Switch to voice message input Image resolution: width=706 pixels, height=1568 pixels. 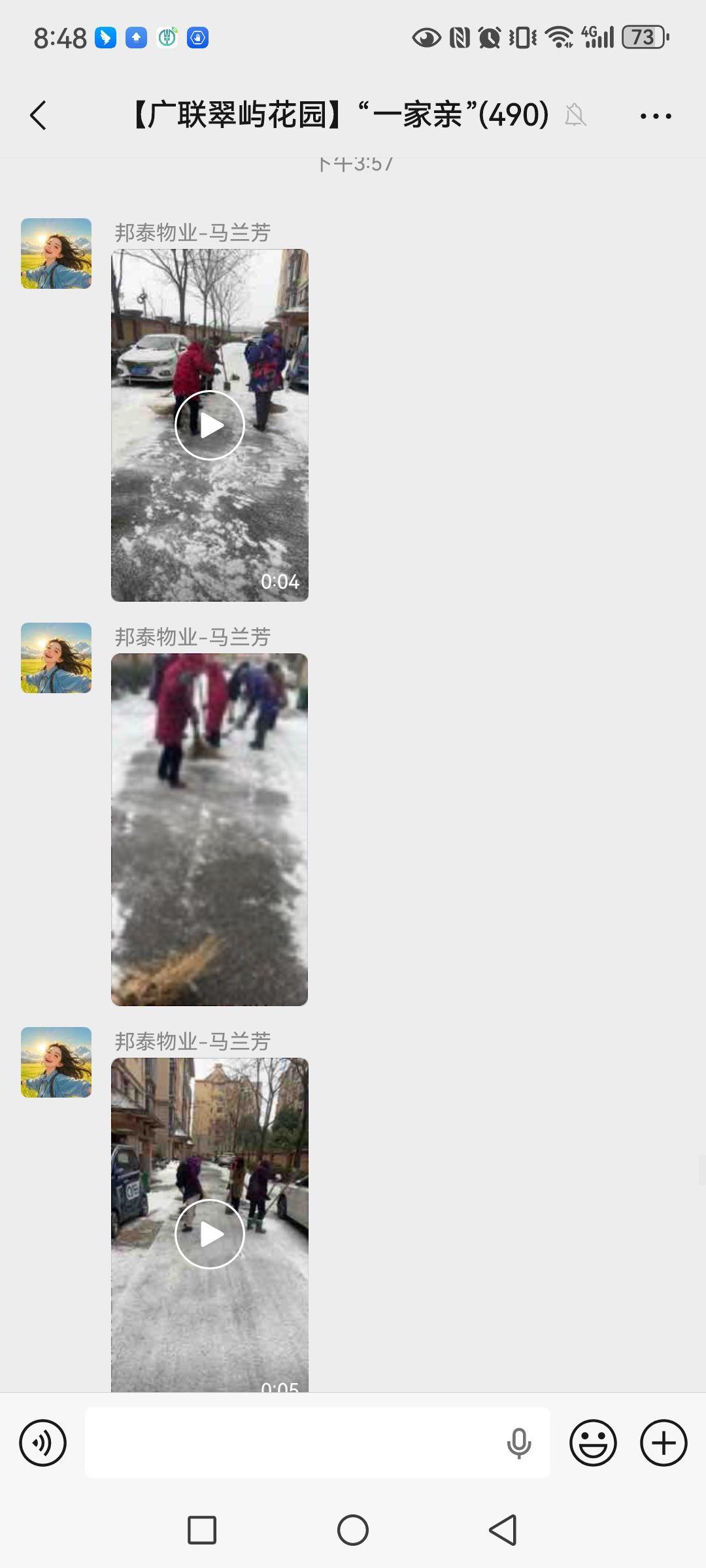(x=43, y=1443)
